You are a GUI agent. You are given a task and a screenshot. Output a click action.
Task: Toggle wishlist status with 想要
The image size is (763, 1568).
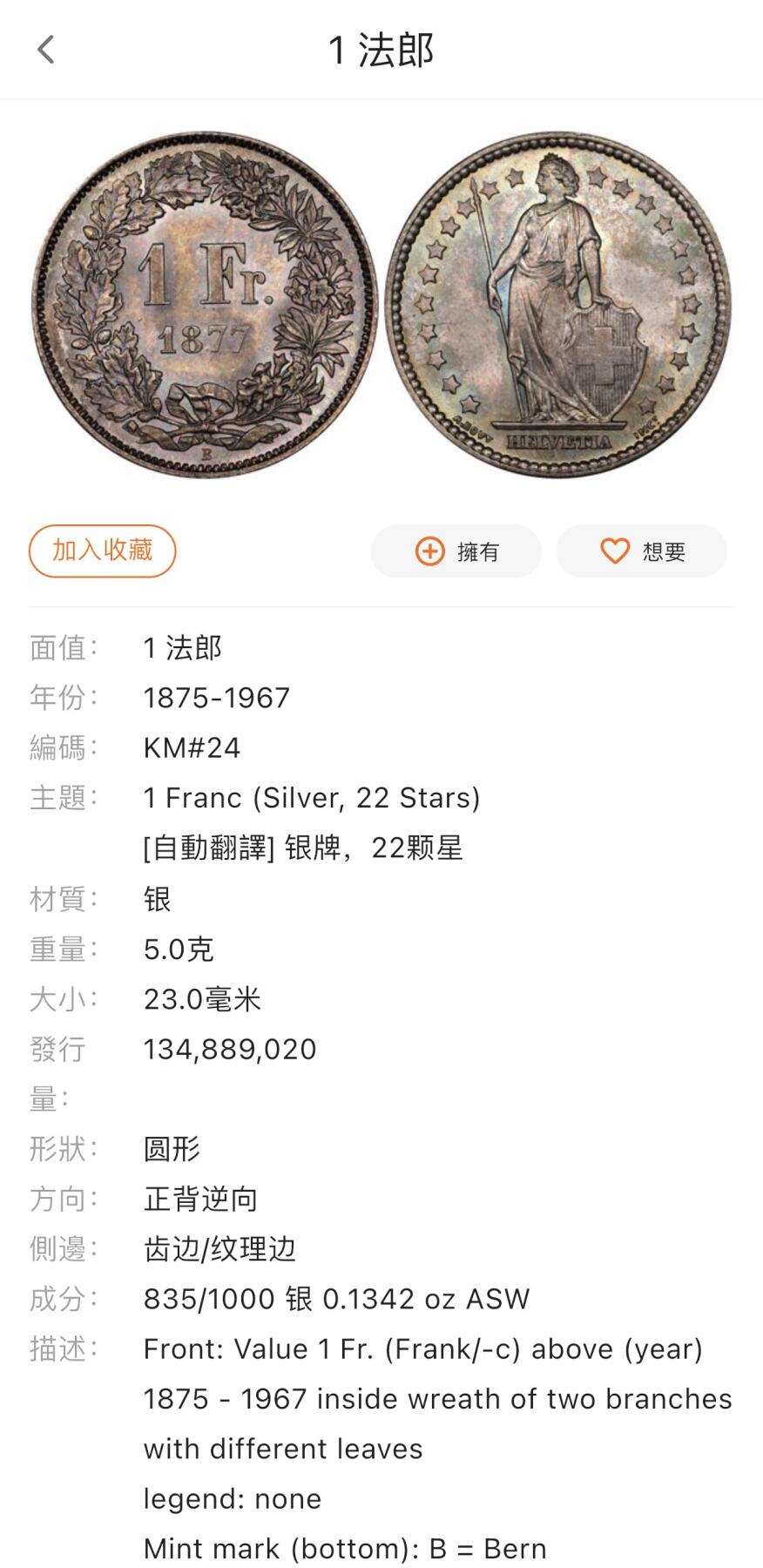pos(642,551)
